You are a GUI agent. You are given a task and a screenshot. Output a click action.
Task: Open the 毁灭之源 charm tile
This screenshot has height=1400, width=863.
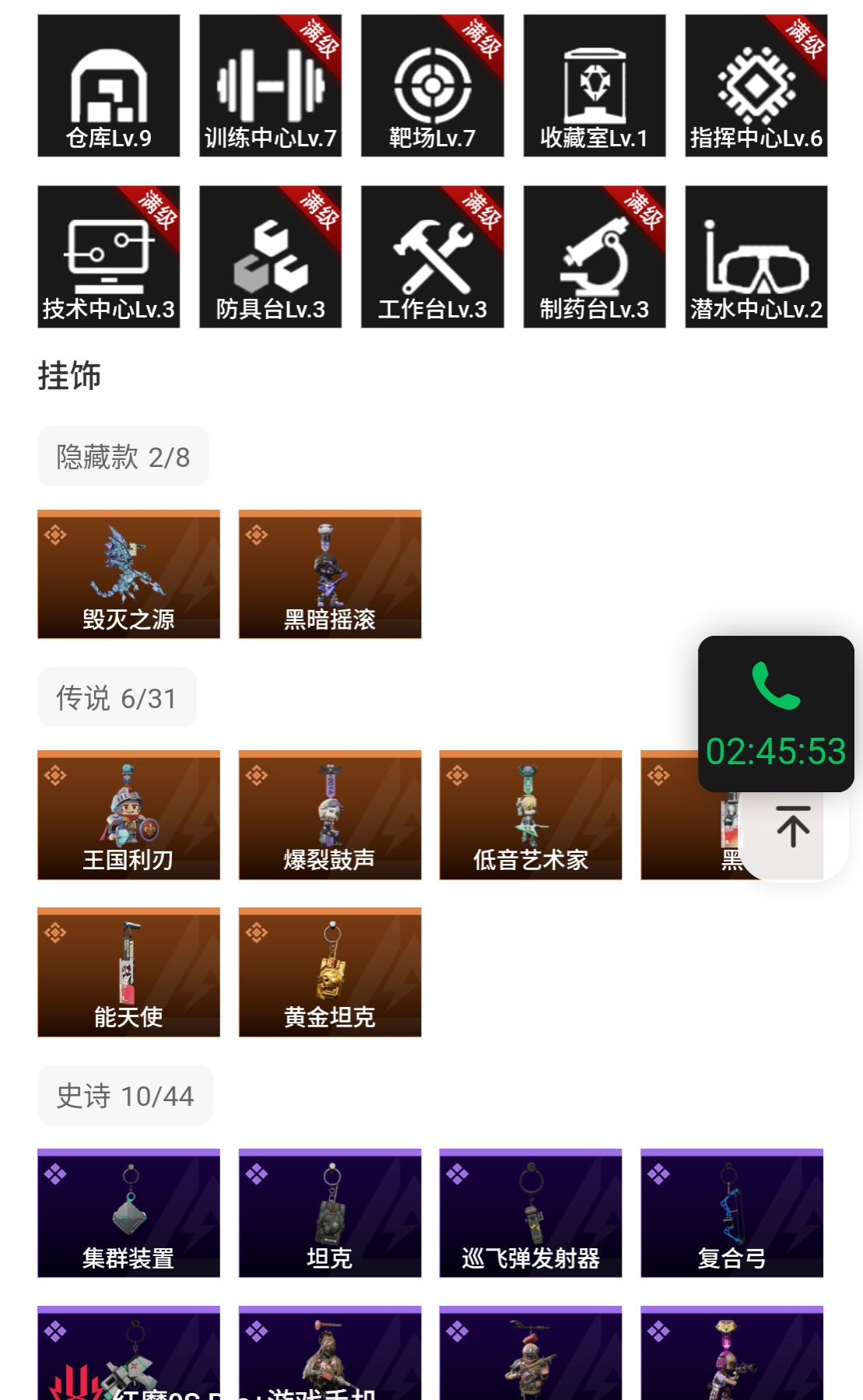[128, 574]
